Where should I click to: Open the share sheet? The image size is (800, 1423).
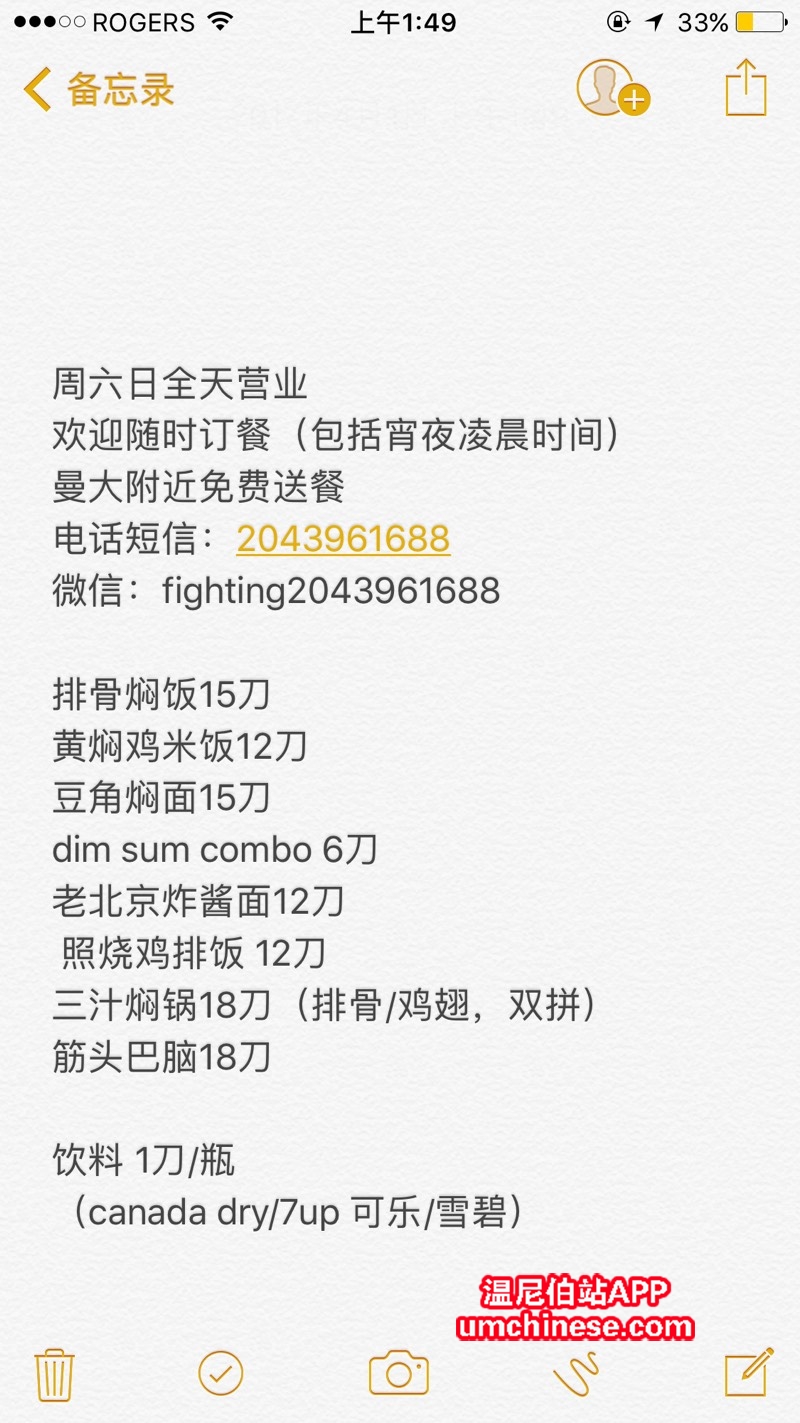[x=745, y=88]
